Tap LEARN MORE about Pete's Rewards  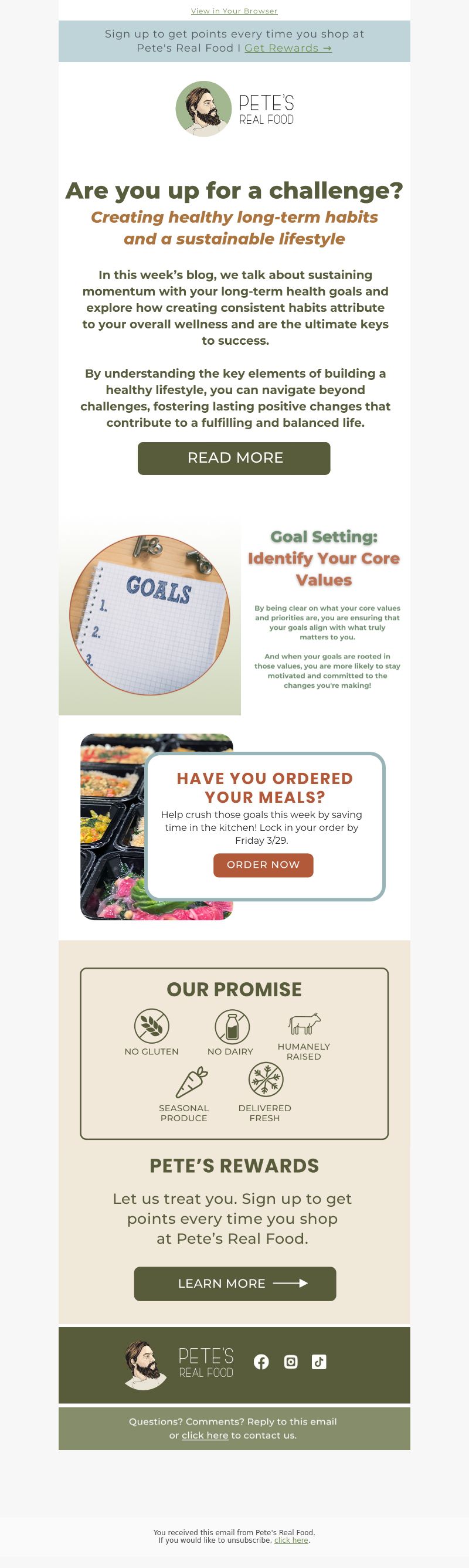(x=235, y=1283)
